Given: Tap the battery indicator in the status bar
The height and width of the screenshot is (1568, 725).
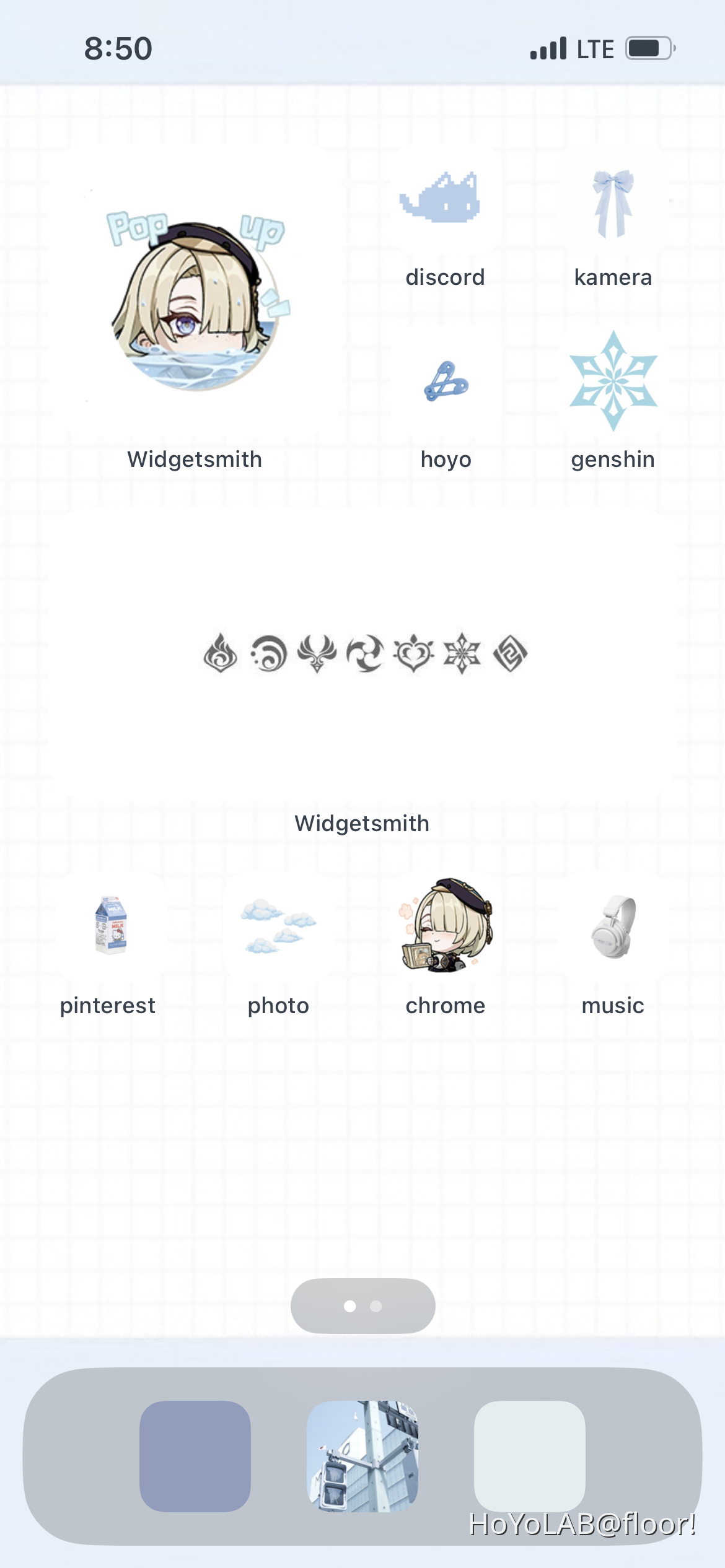Looking at the screenshot, I should tap(649, 48).
